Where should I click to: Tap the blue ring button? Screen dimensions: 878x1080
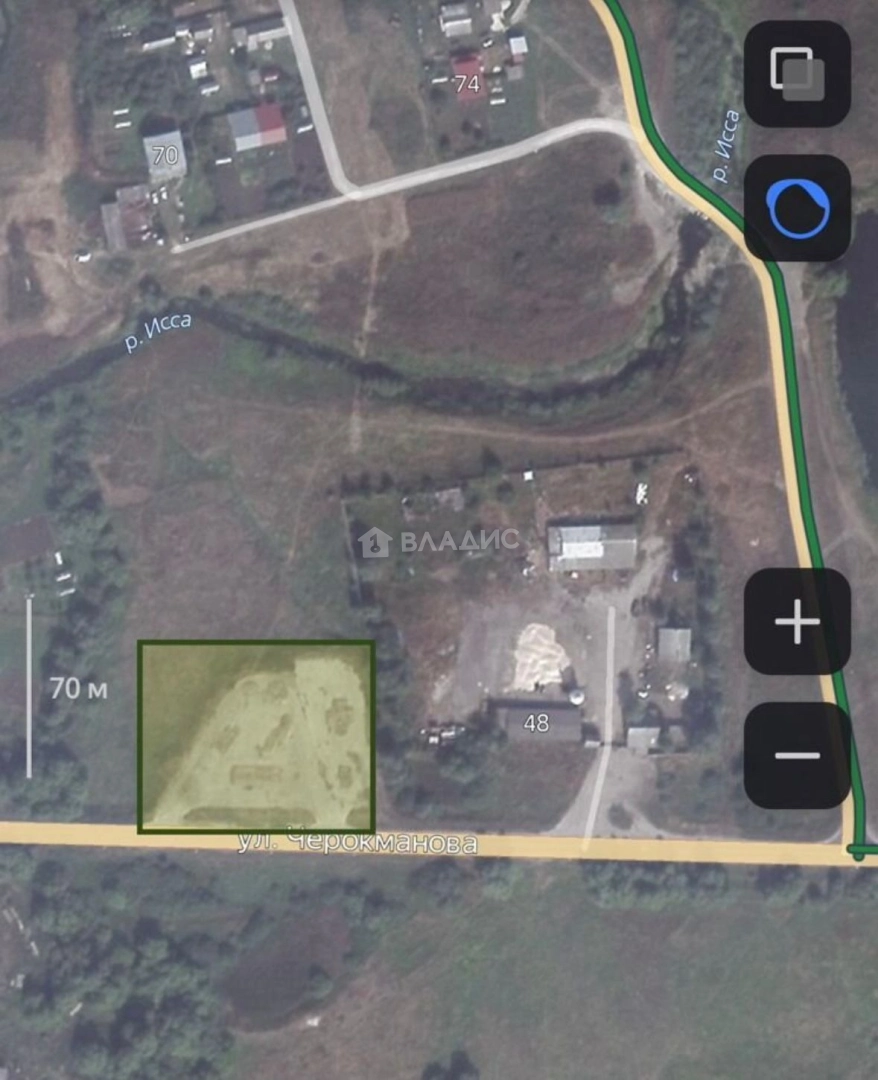click(x=797, y=208)
